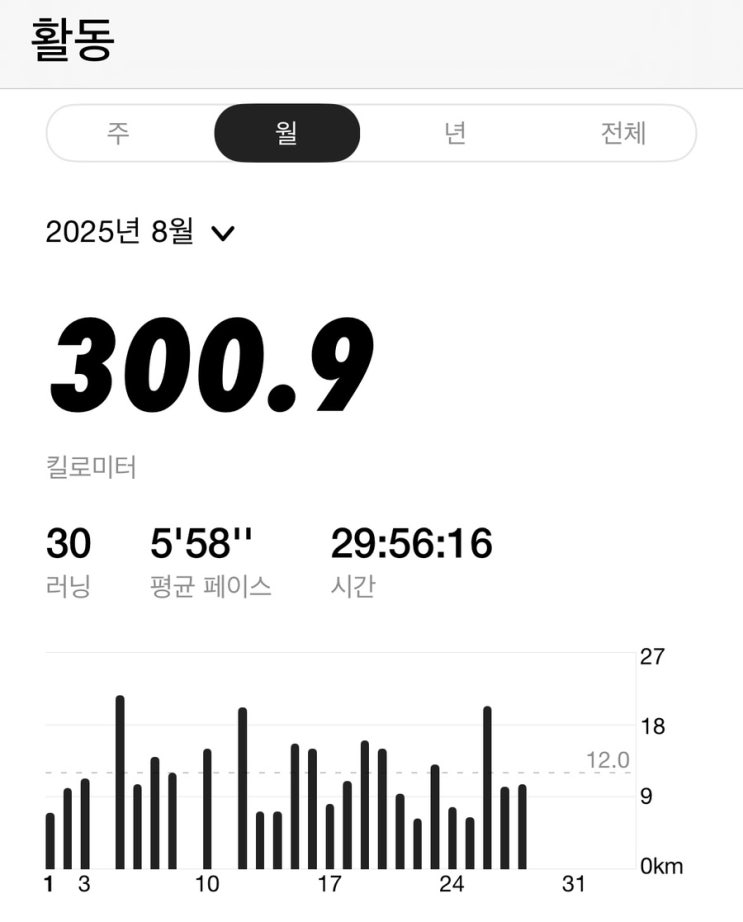Viewport: 743px width, 922px height.
Task: Open the 2025년 8월 month dropdown
Action: click(x=140, y=233)
